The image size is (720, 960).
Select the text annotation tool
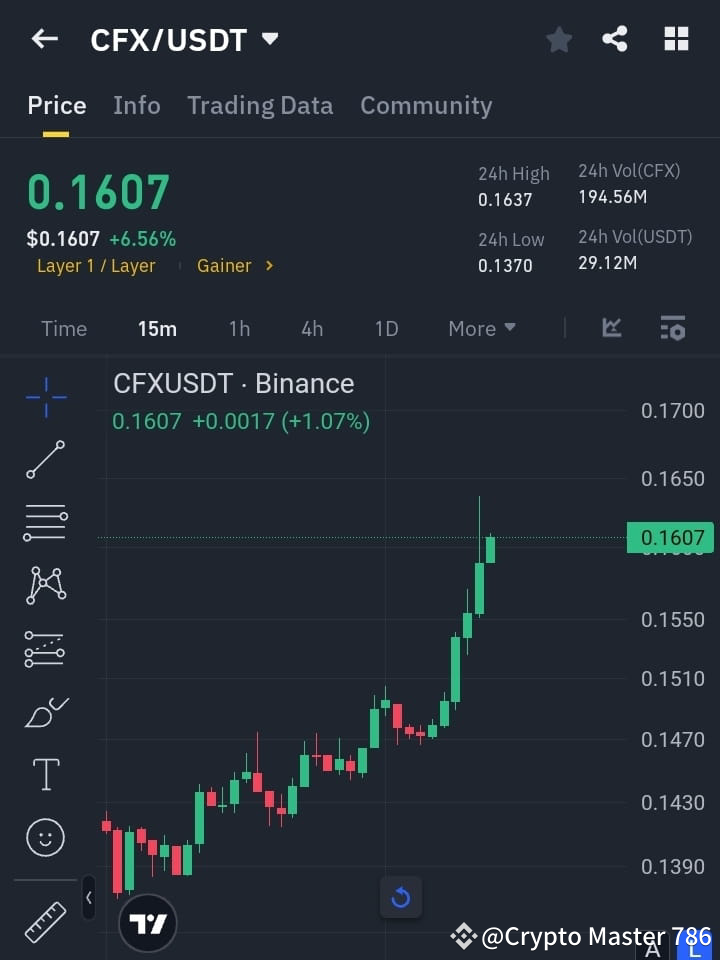(x=44, y=773)
